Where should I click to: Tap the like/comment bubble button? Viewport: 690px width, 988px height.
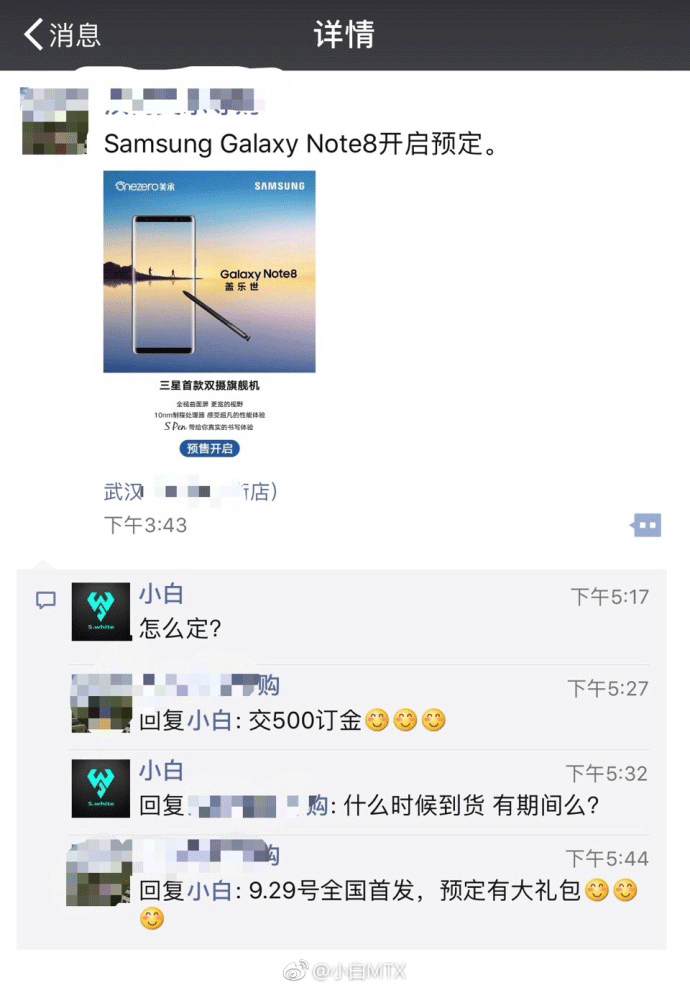click(x=646, y=525)
